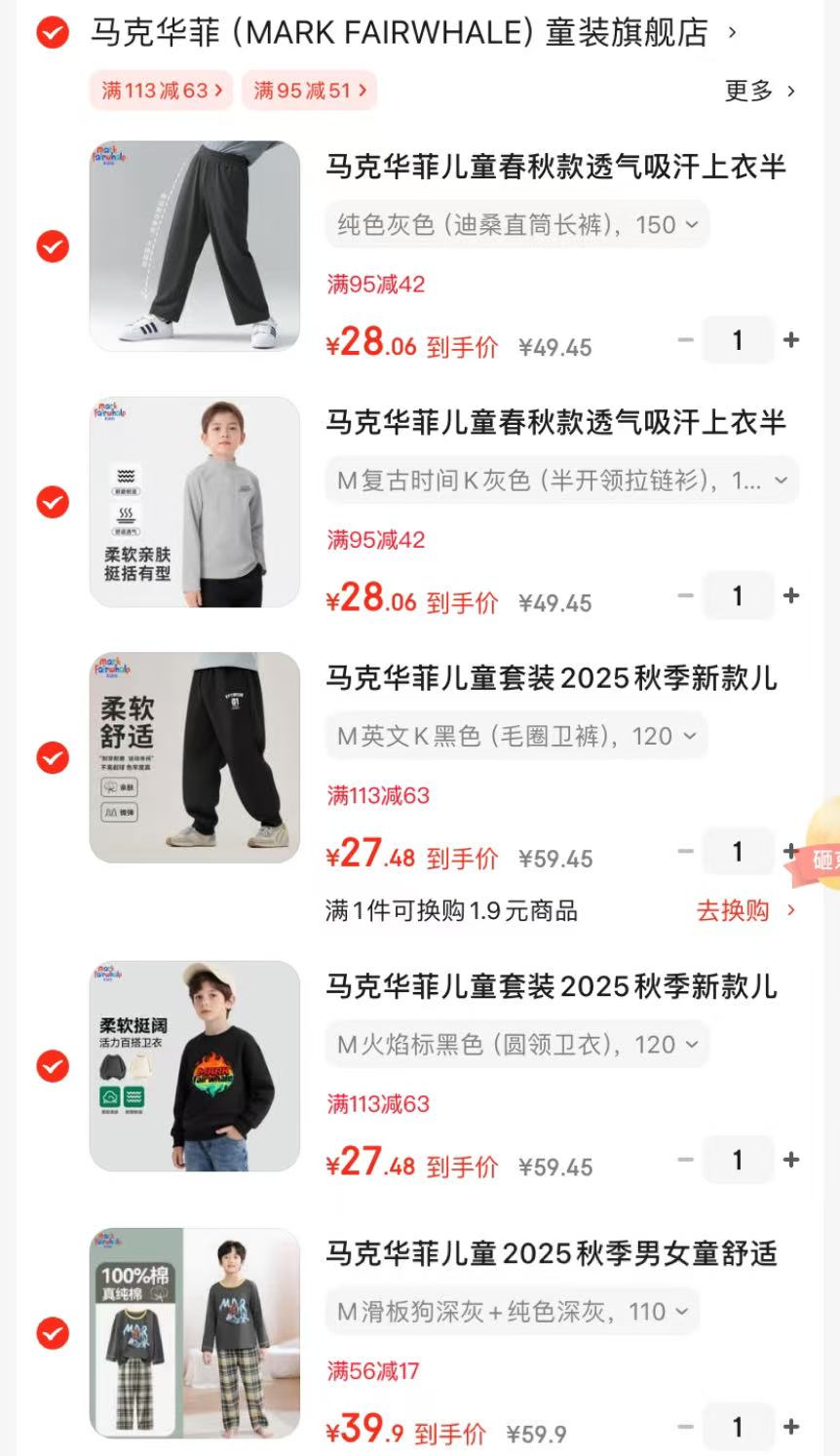Open the gray half-zip shirt product image
The width and height of the screenshot is (840, 1456).
click(195, 502)
